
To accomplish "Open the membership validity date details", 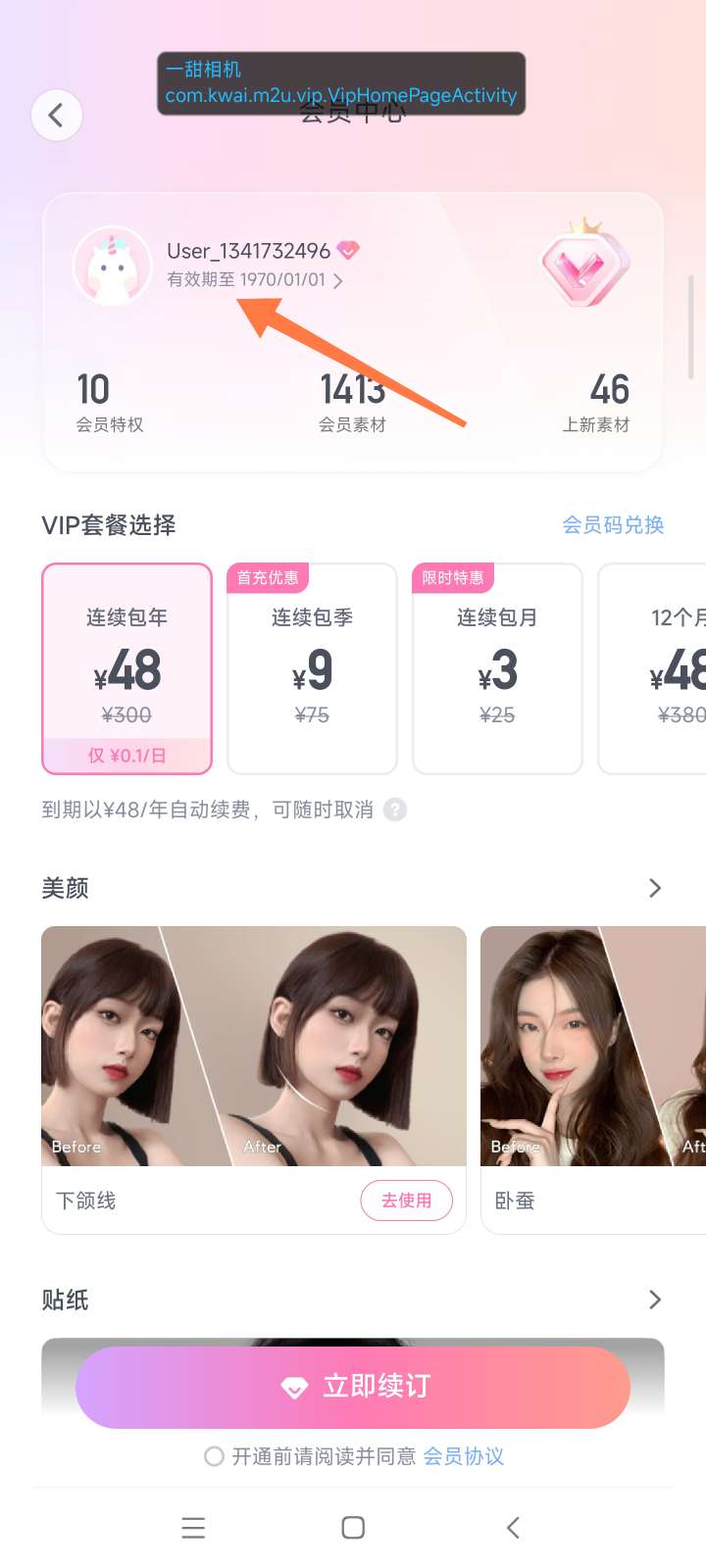I will (x=255, y=280).
